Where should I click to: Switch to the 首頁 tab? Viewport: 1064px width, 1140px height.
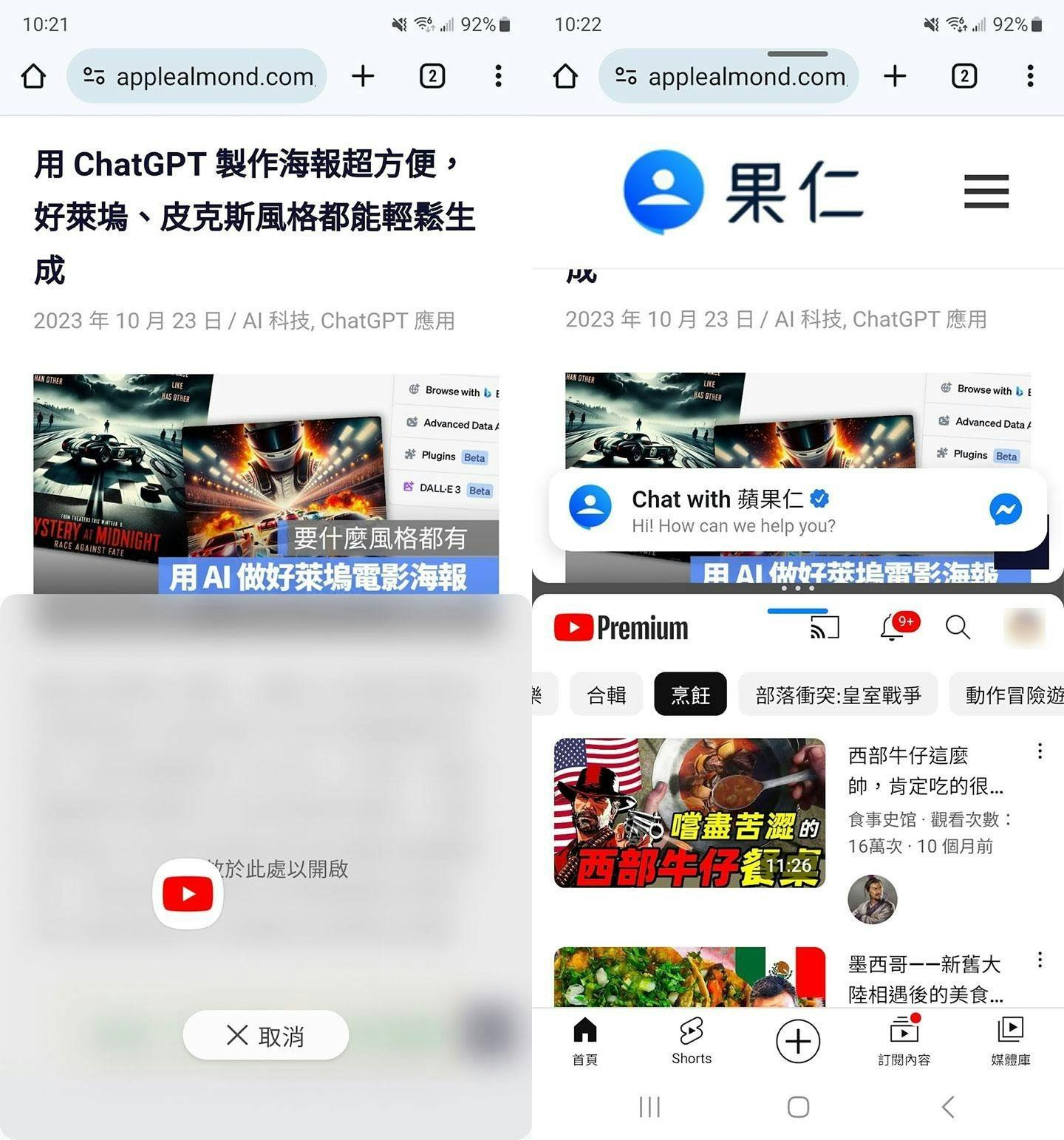pos(584,1040)
